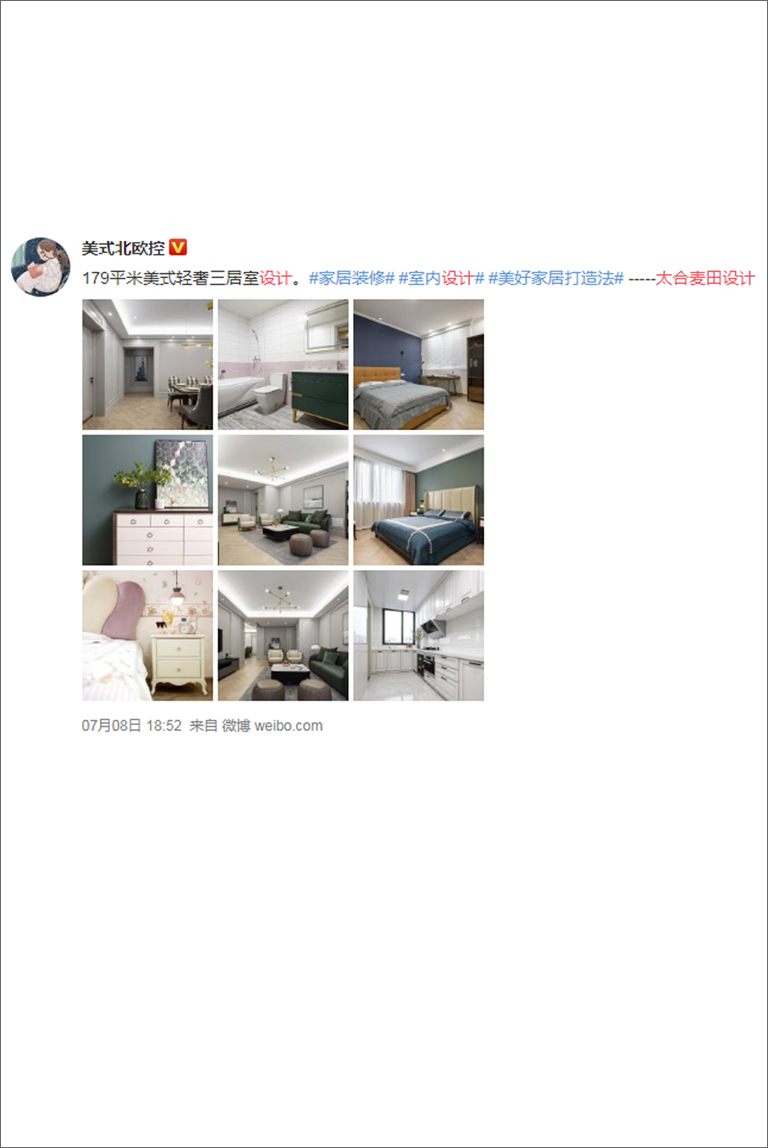Open the living room with TV wall photo

[283, 636]
